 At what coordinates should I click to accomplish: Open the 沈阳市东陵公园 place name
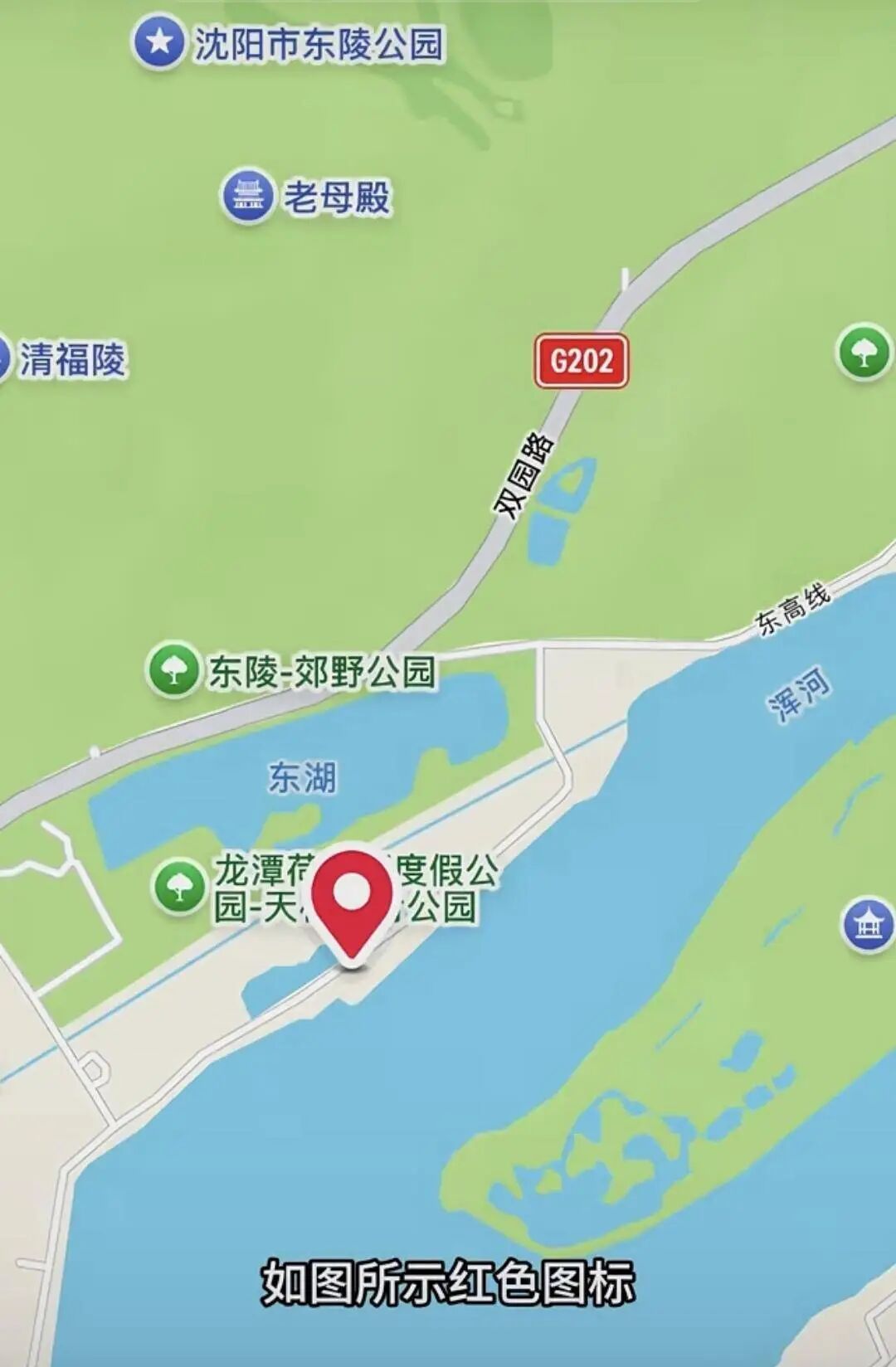click(x=317, y=43)
